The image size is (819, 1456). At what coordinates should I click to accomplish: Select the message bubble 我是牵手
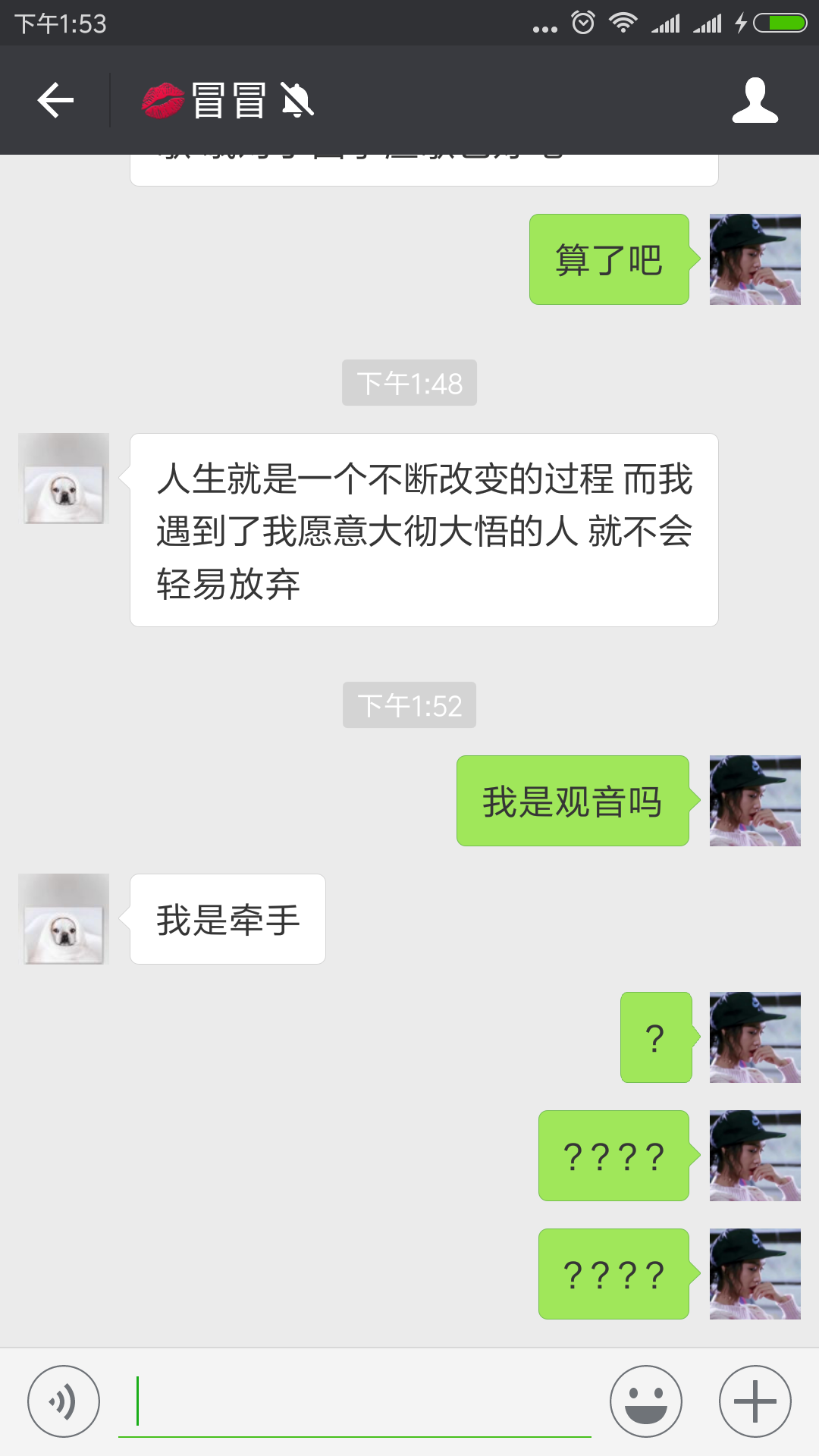coord(227,918)
